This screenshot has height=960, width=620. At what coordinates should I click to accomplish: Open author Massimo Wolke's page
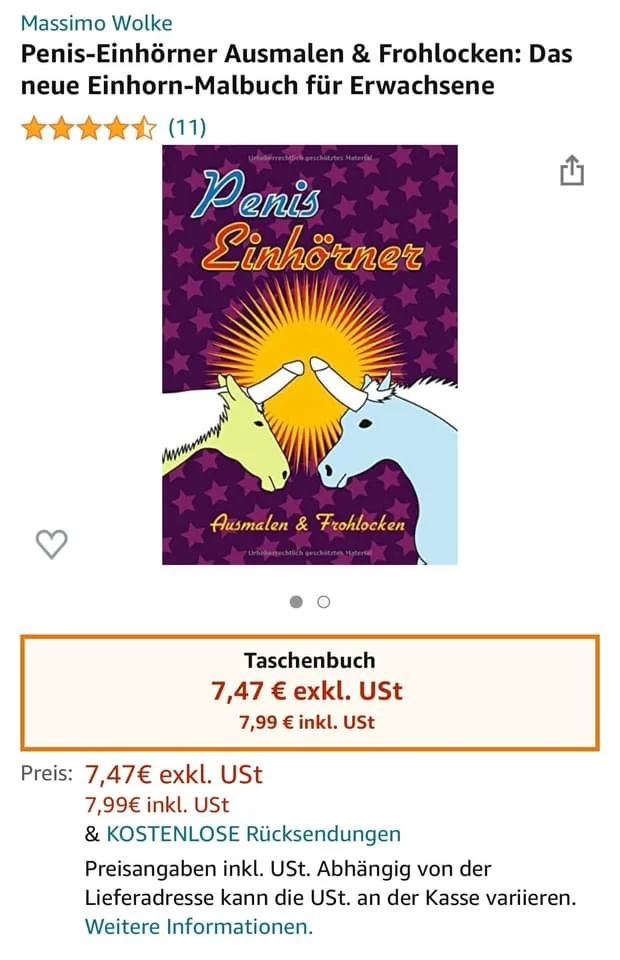[96, 23]
